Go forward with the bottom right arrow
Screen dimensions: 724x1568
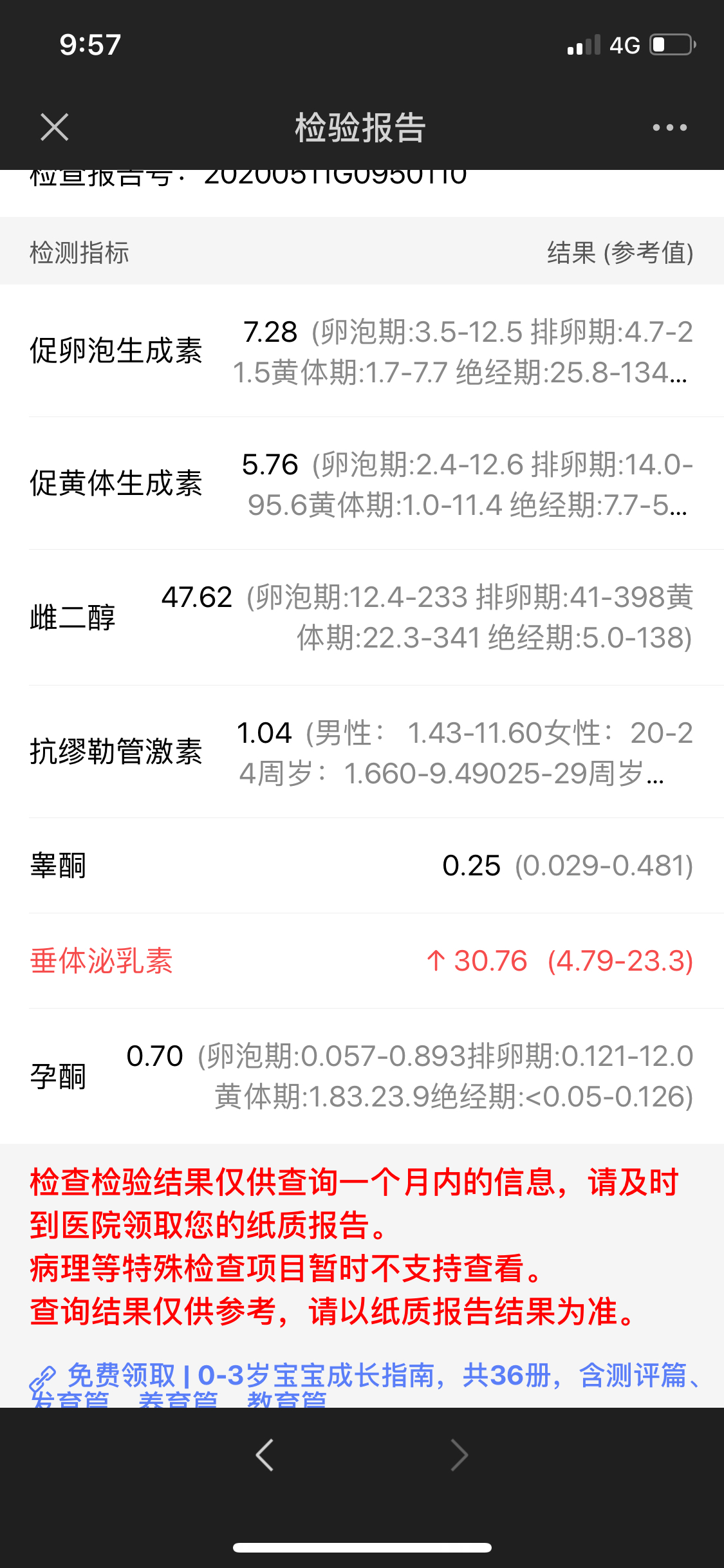pos(459,1455)
